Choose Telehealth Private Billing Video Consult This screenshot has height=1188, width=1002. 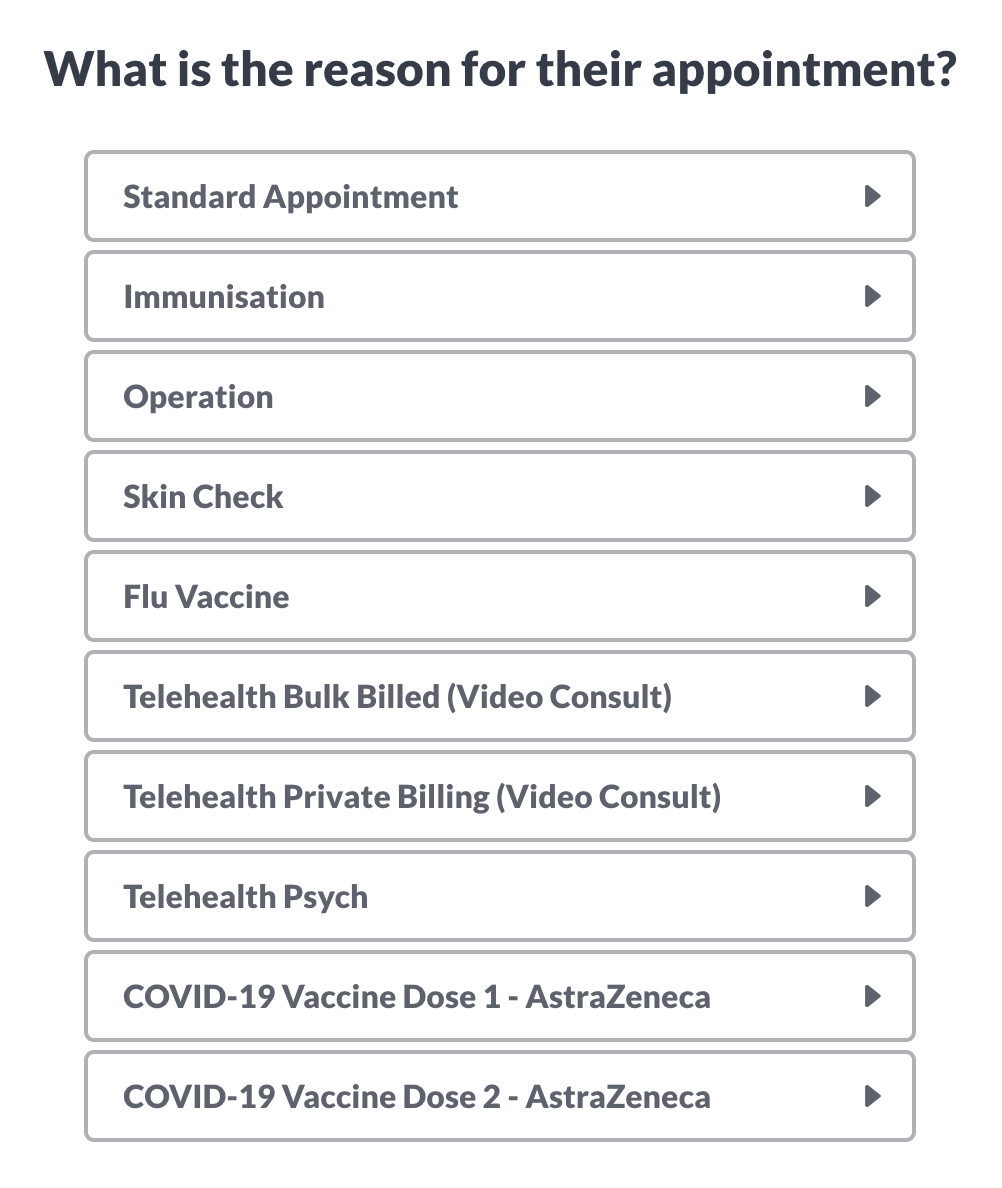tap(500, 796)
